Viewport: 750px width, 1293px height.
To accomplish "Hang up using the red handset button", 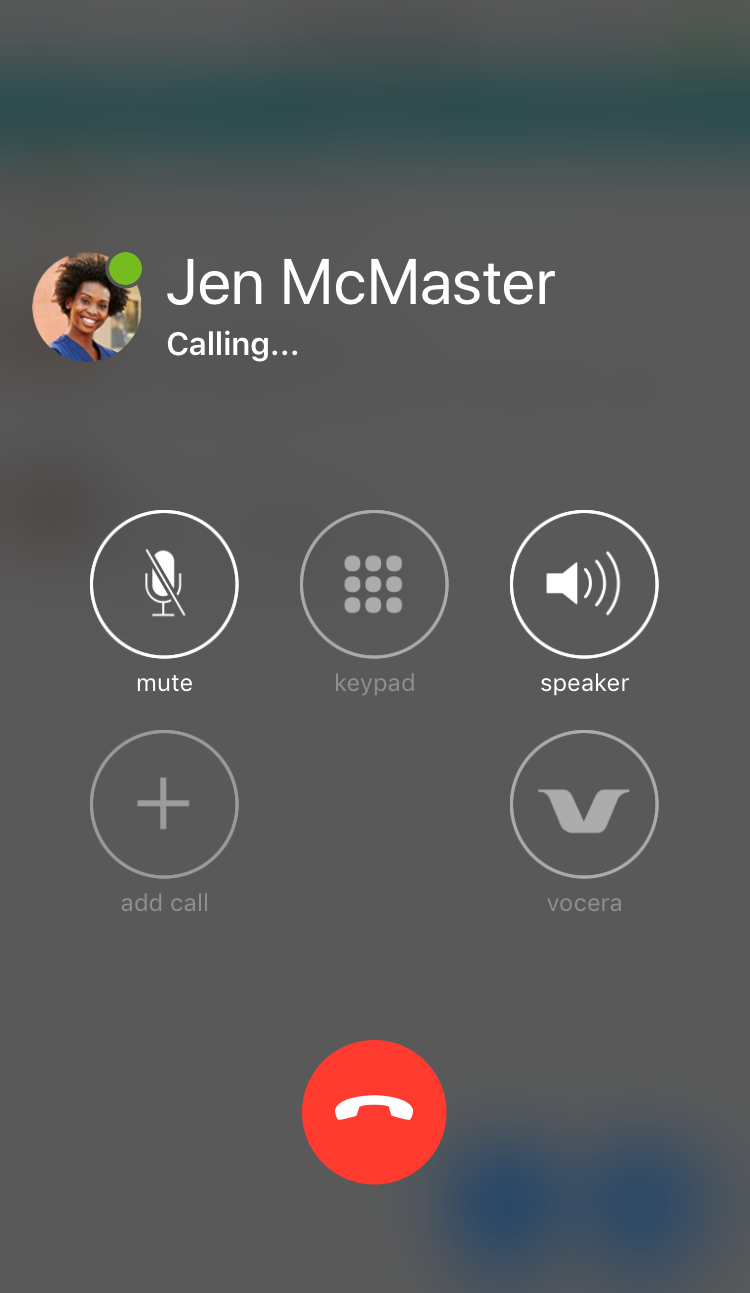I will 374,1112.
